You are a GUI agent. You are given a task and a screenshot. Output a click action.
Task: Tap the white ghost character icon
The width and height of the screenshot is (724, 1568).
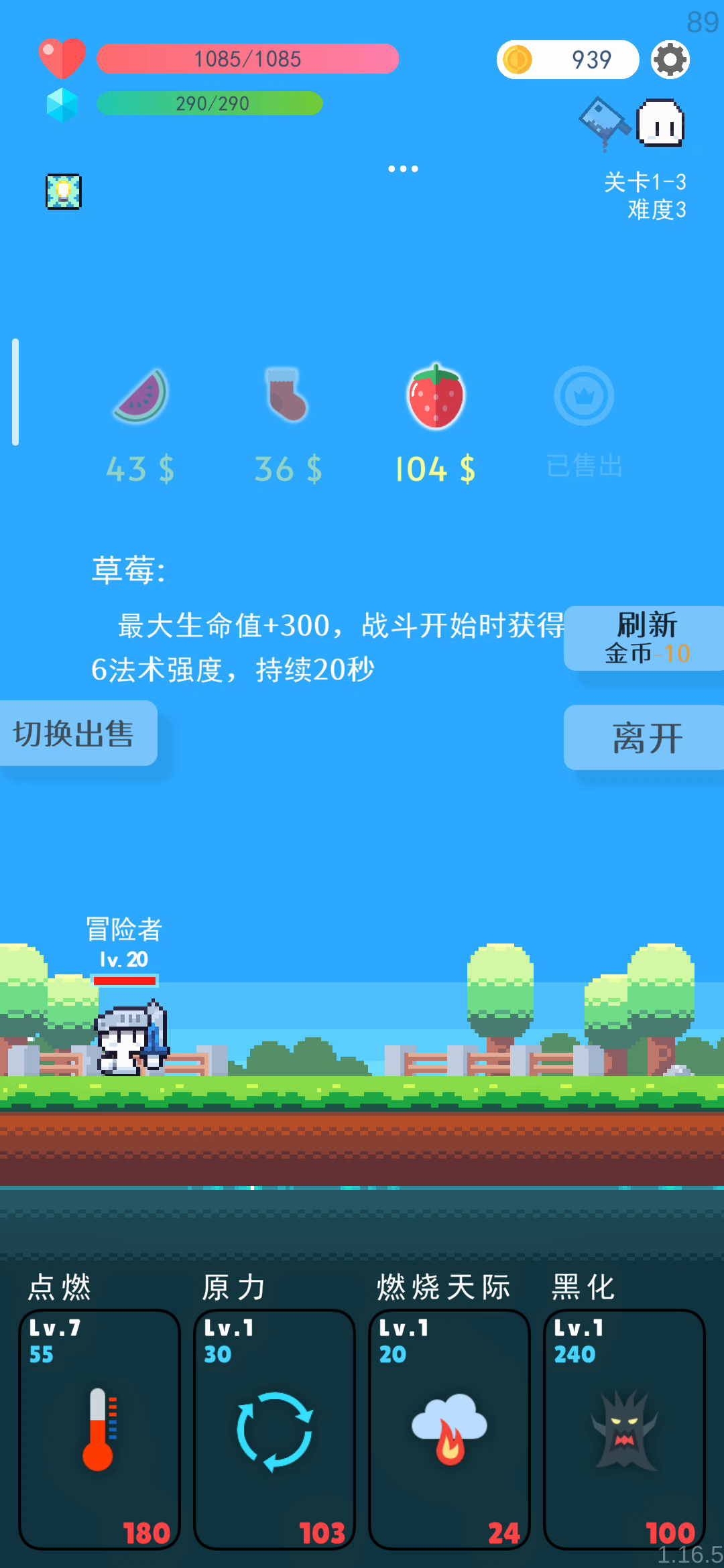tap(660, 123)
